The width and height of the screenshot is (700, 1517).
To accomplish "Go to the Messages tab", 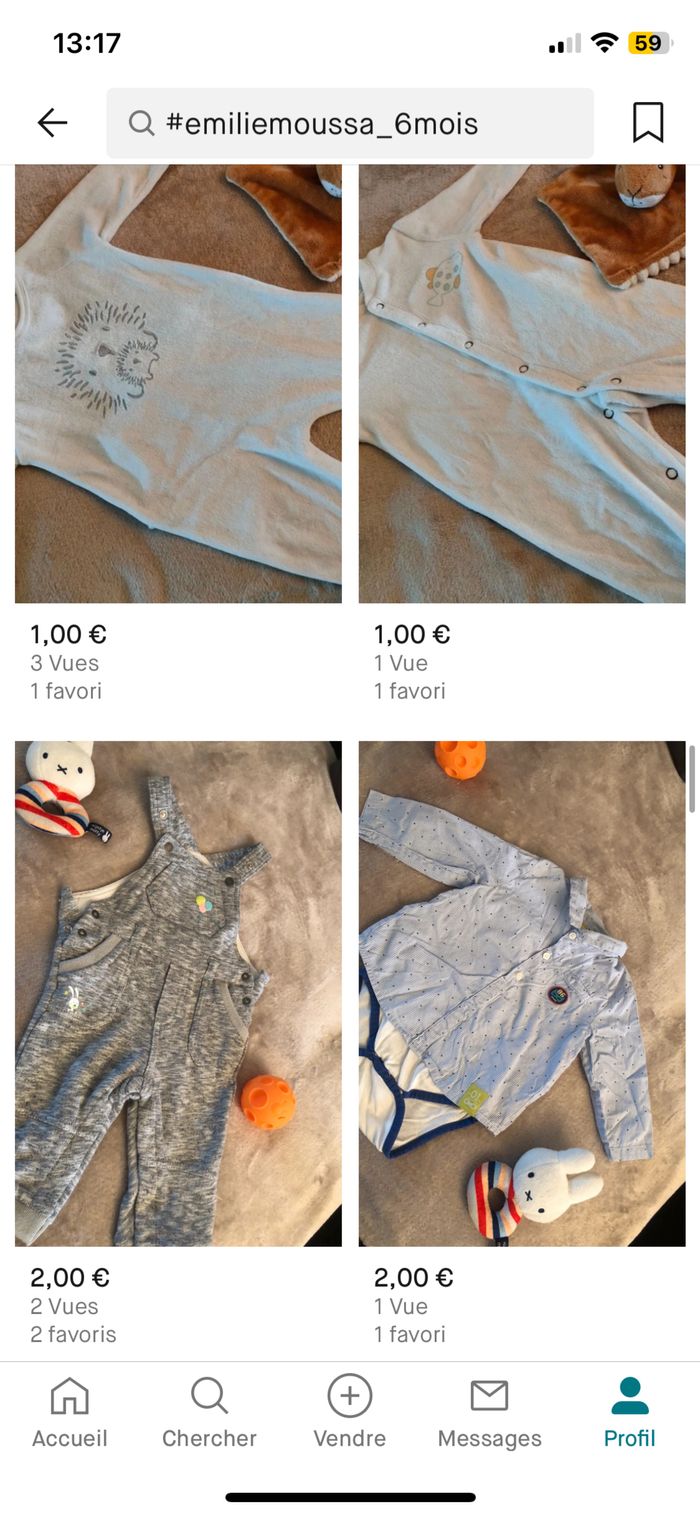I will click(490, 1412).
